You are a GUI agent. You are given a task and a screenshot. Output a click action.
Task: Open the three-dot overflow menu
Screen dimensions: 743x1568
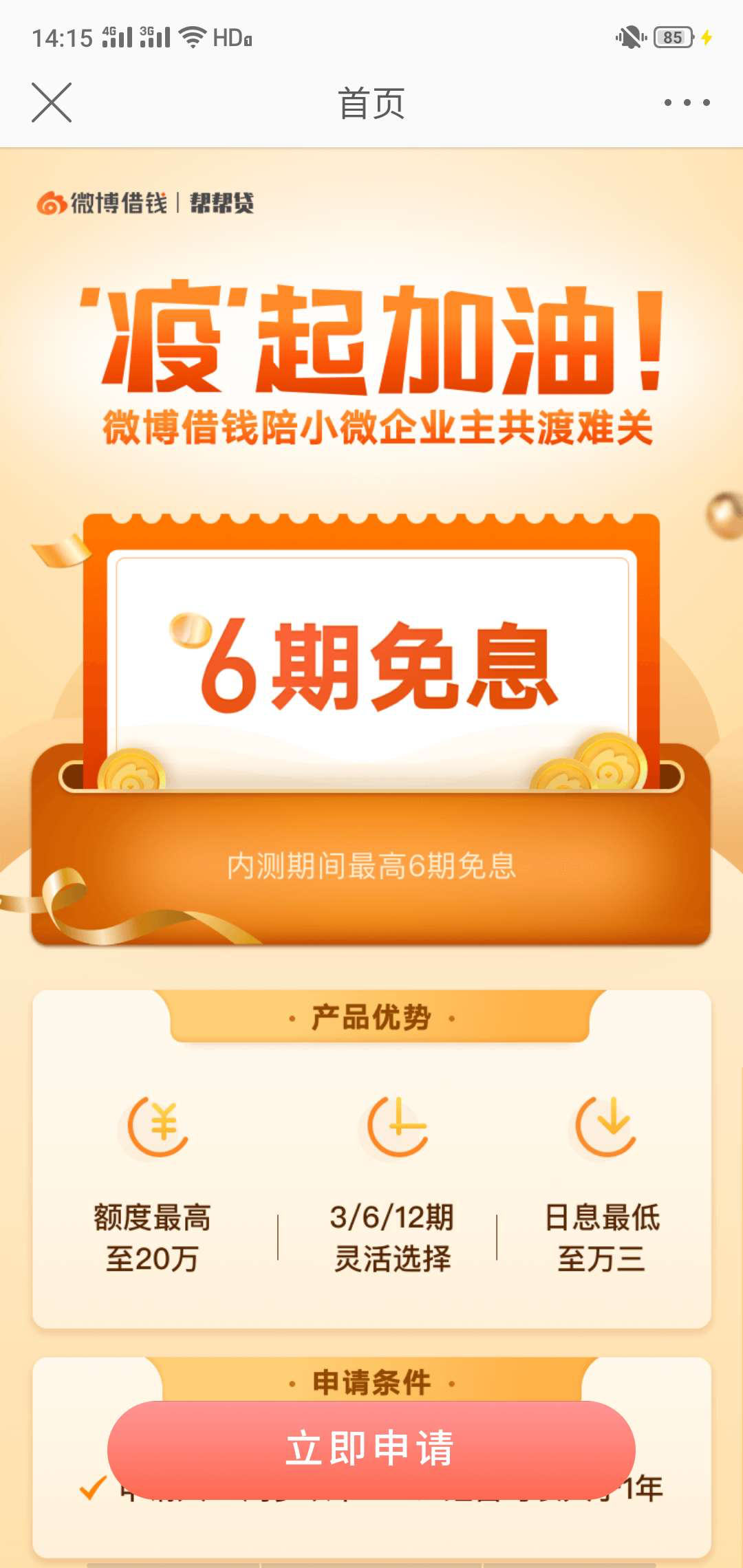[x=686, y=102]
